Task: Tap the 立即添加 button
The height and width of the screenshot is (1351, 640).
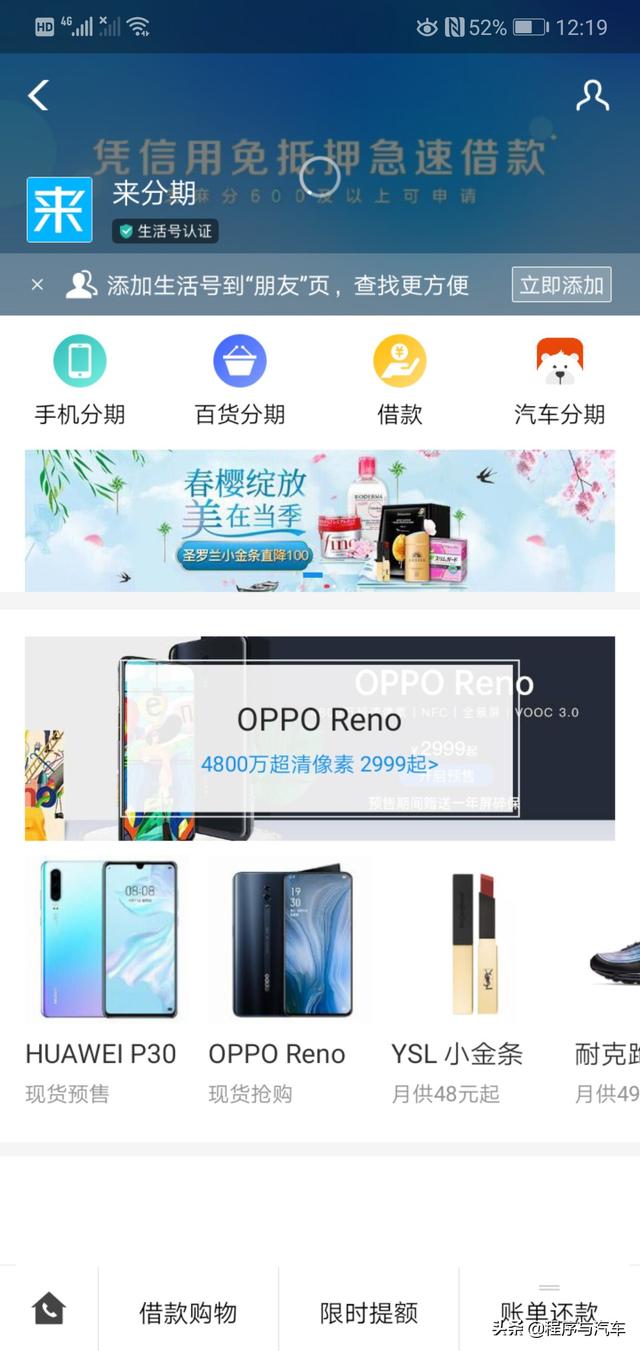Action: click(x=561, y=285)
